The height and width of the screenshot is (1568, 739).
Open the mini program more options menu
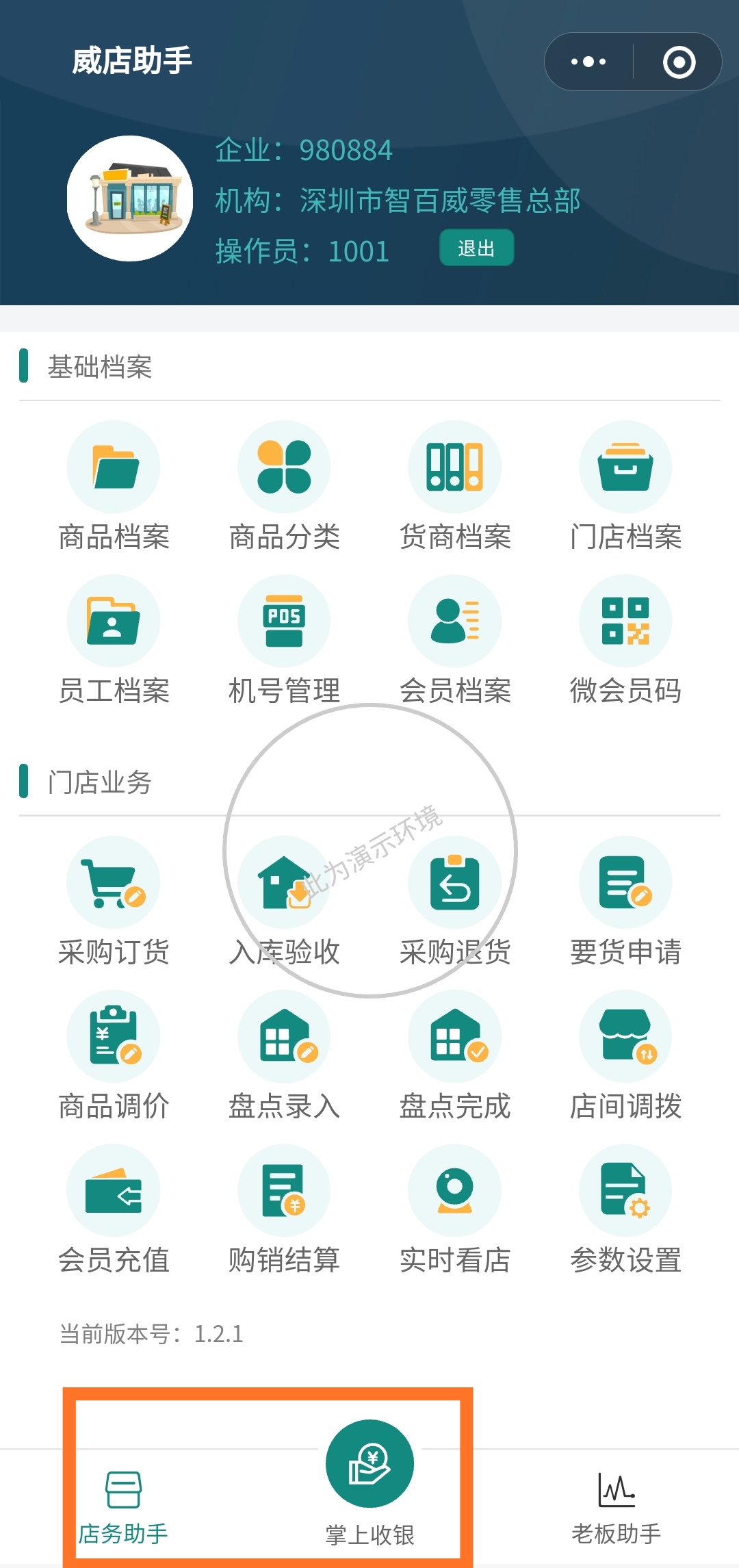point(588,62)
